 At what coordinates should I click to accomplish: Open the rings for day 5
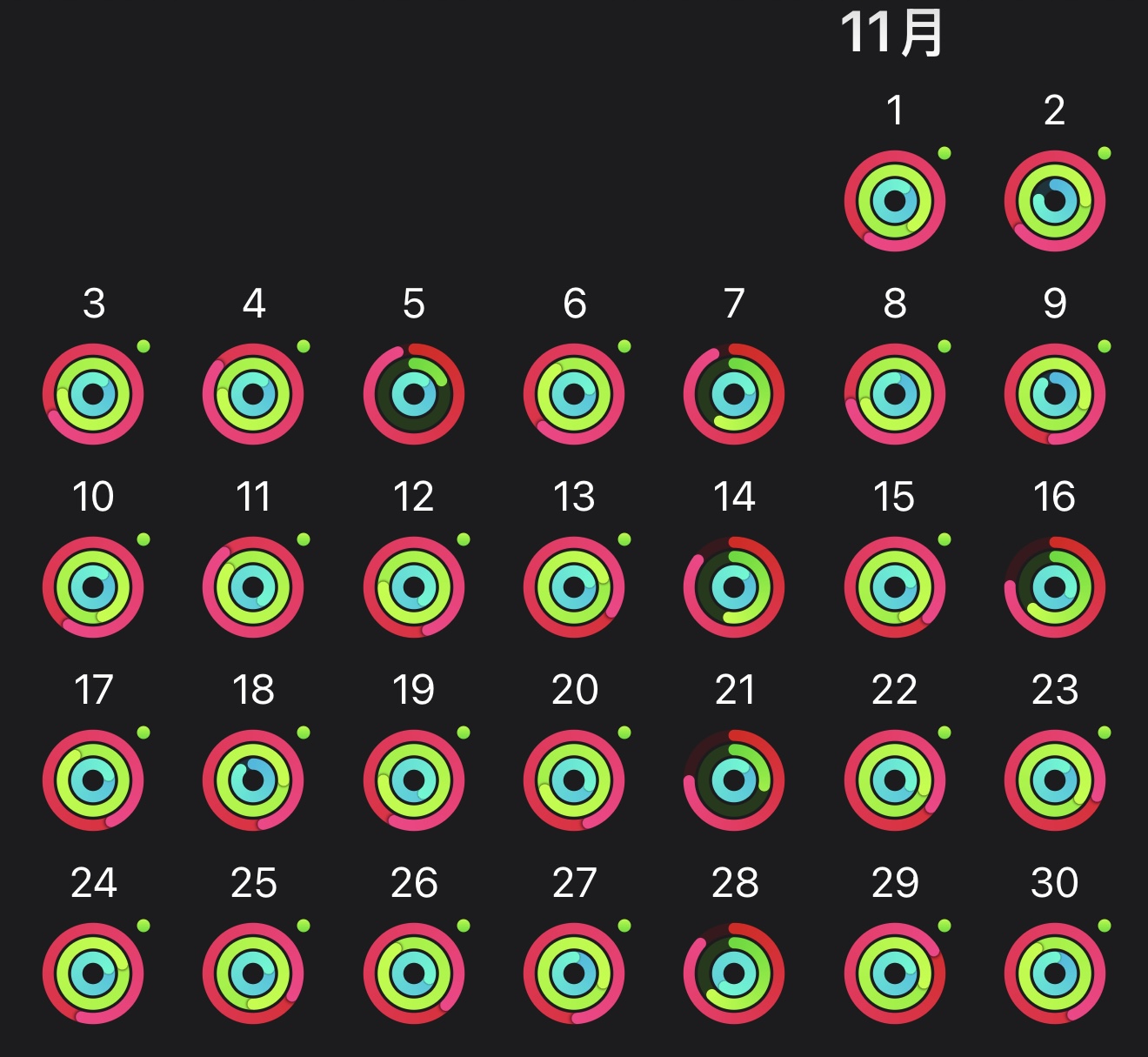(x=414, y=394)
